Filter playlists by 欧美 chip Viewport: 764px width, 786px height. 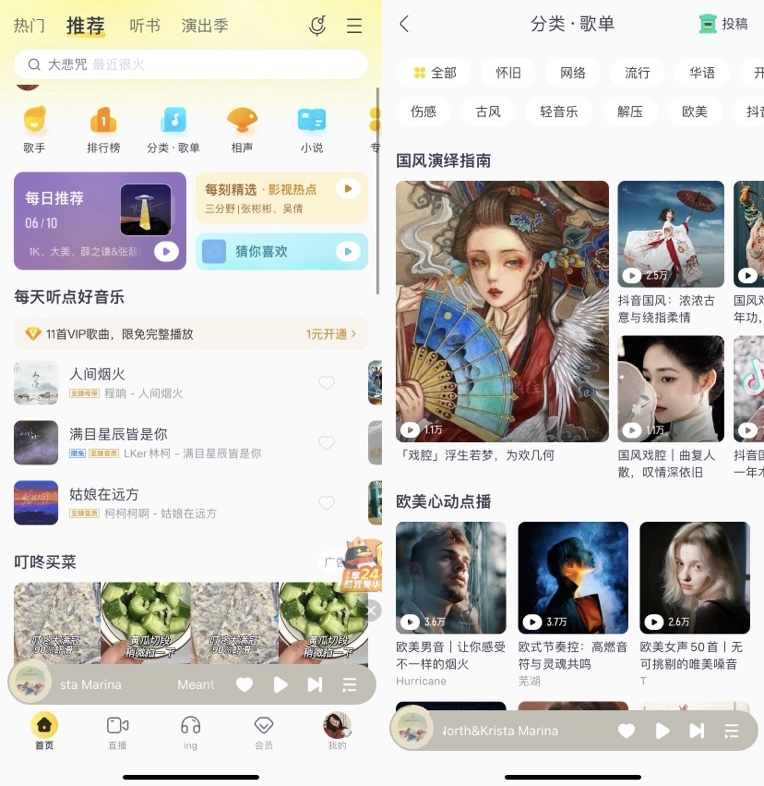(694, 111)
